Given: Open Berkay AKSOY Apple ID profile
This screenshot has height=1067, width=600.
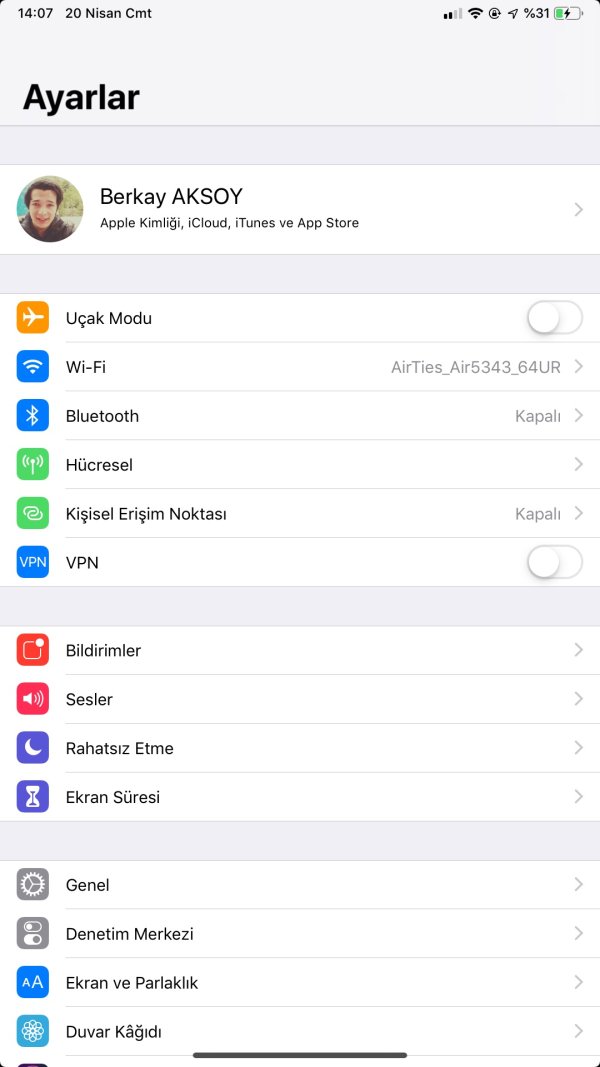Looking at the screenshot, I should click(x=300, y=210).
